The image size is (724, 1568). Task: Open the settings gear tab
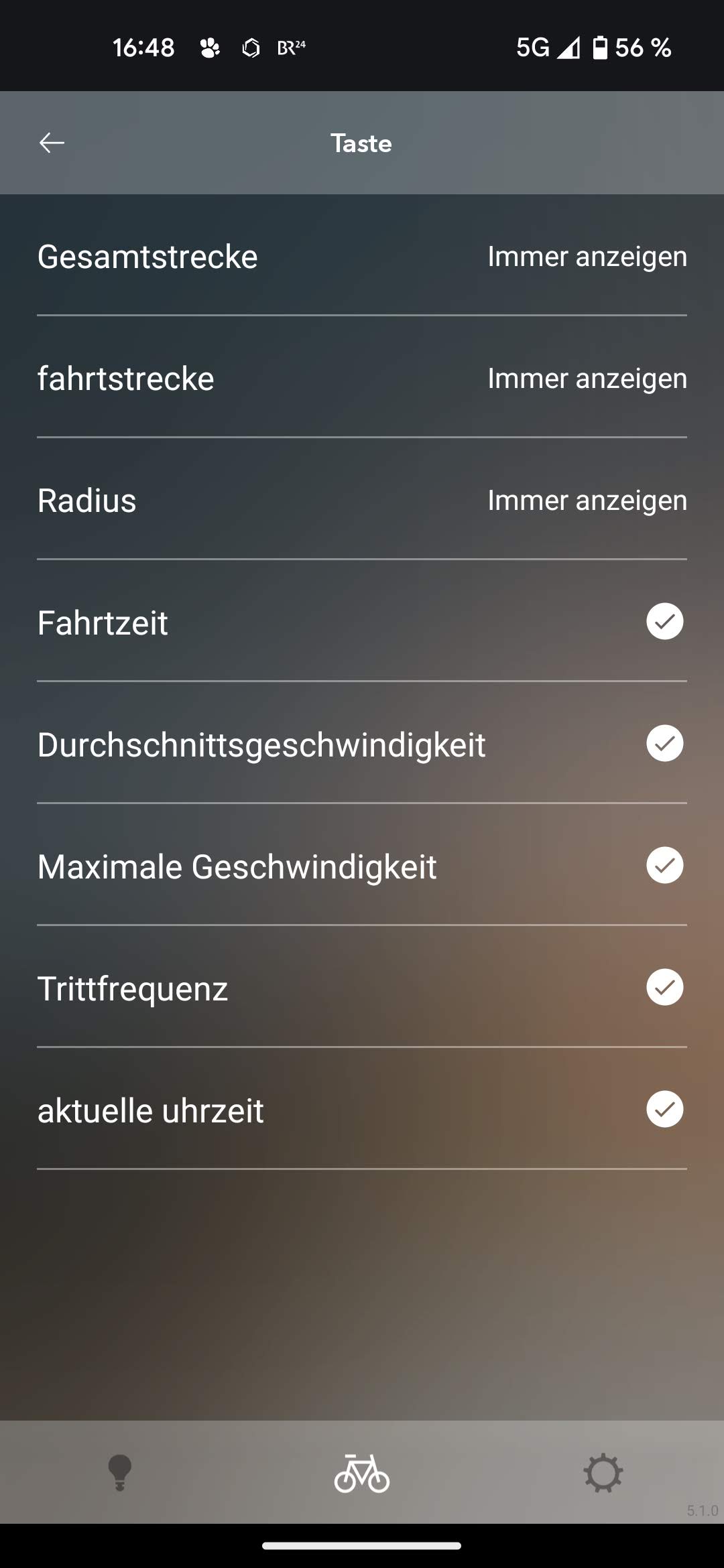603,1474
